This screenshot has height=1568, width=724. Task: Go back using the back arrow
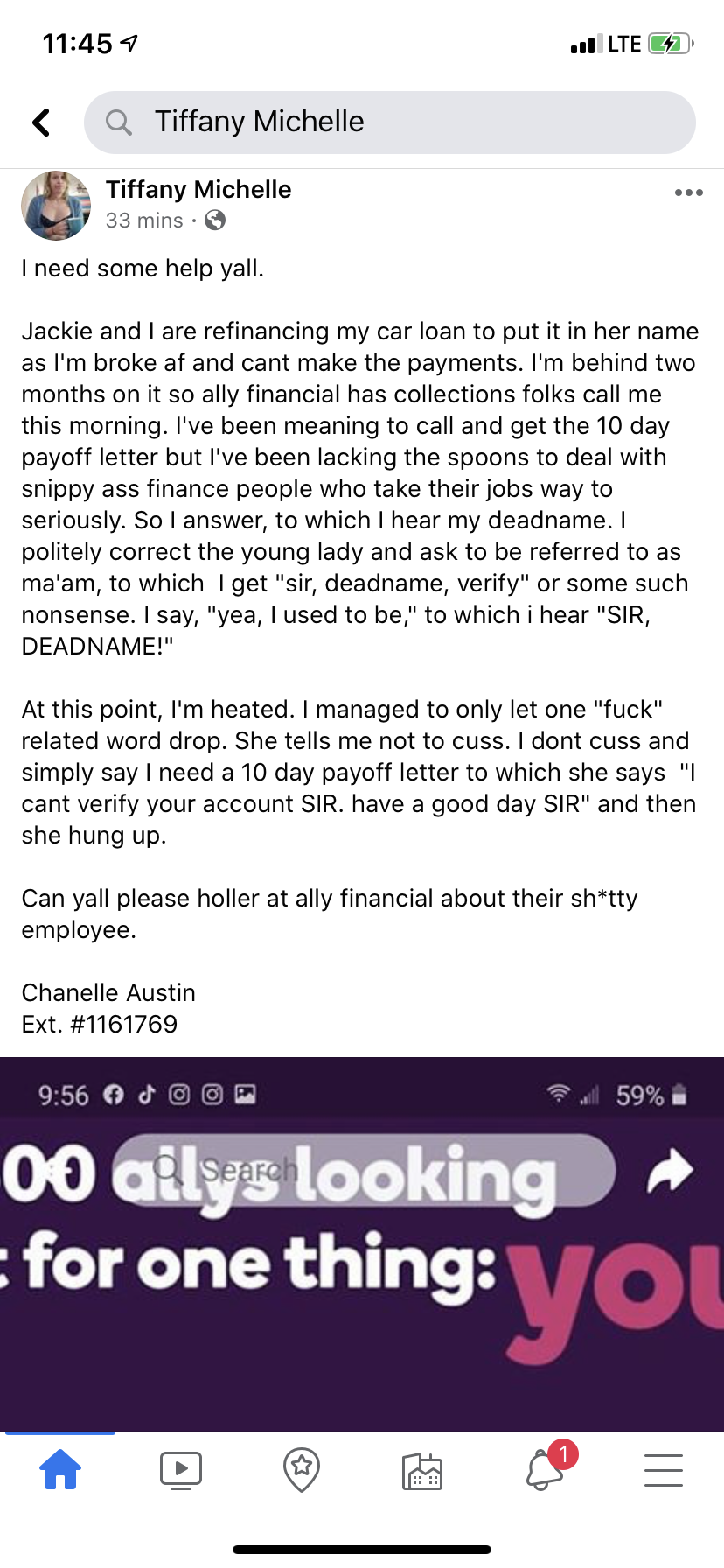click(x=41, y=122)
